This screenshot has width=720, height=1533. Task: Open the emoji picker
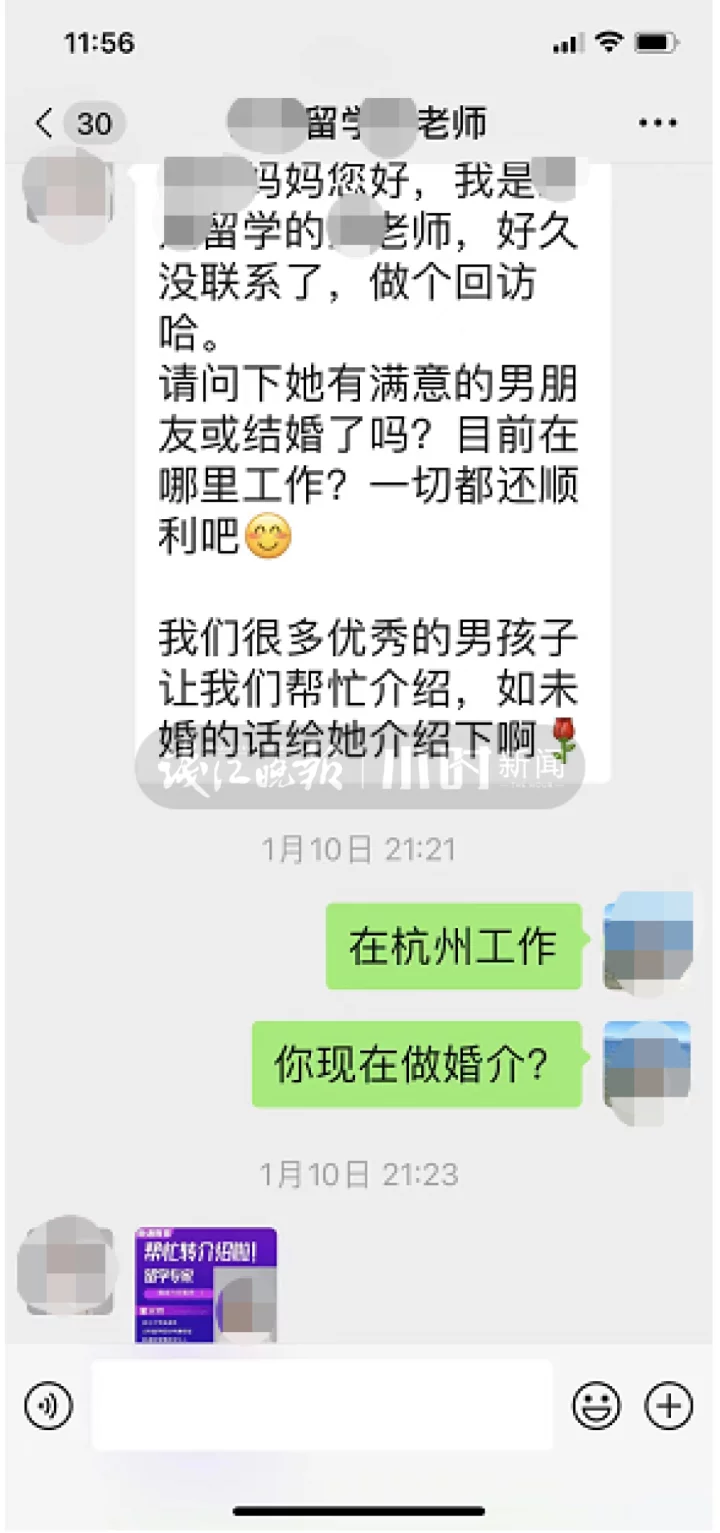(x=596, y=1406)
